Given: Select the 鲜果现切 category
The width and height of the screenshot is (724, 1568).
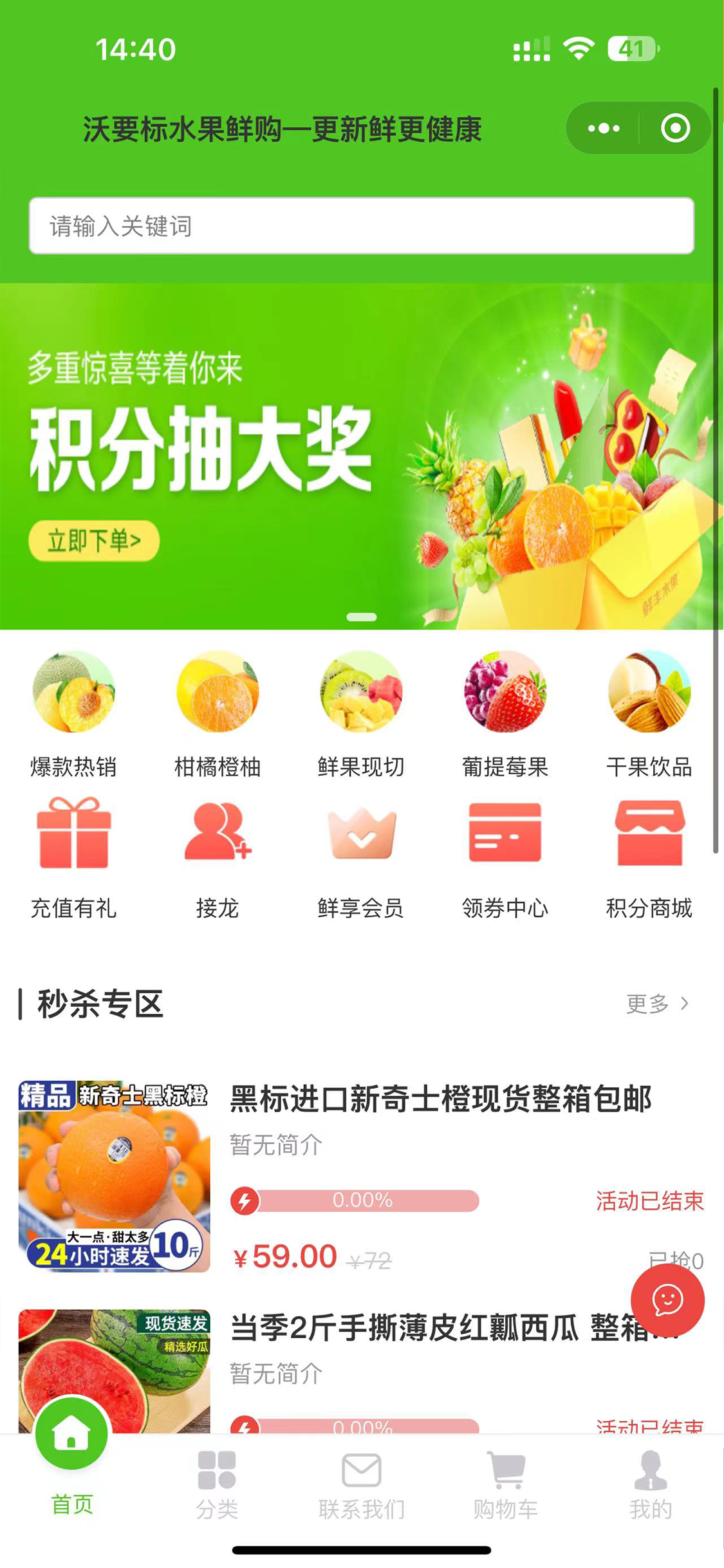Looking at the screenshot, I should 361,713.
